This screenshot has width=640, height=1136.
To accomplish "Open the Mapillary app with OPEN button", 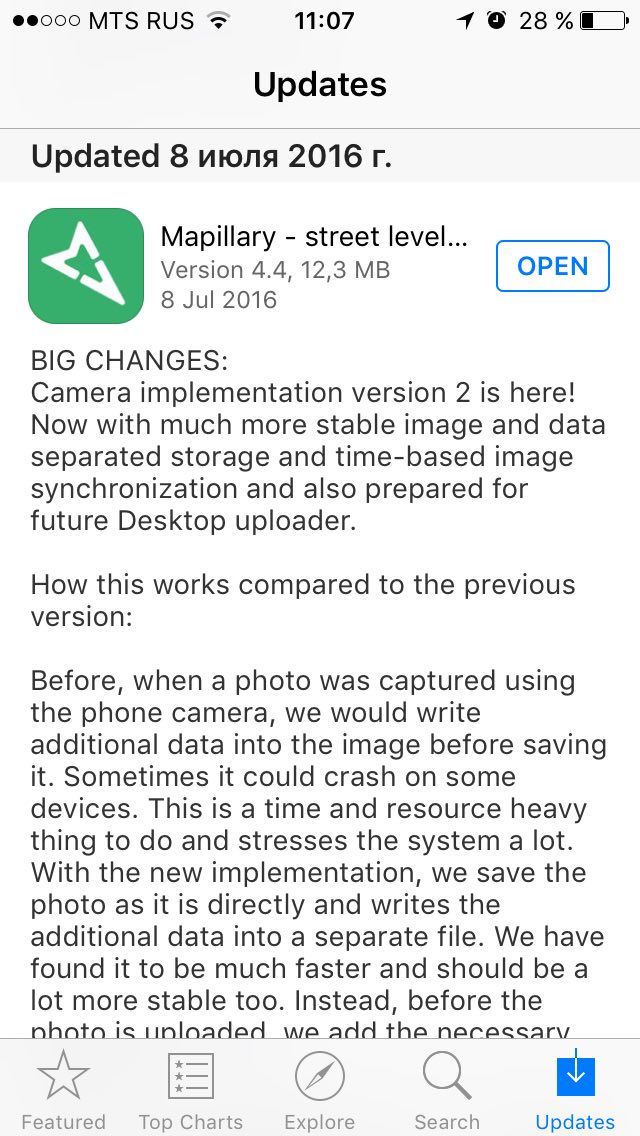I will click(552, 266).
